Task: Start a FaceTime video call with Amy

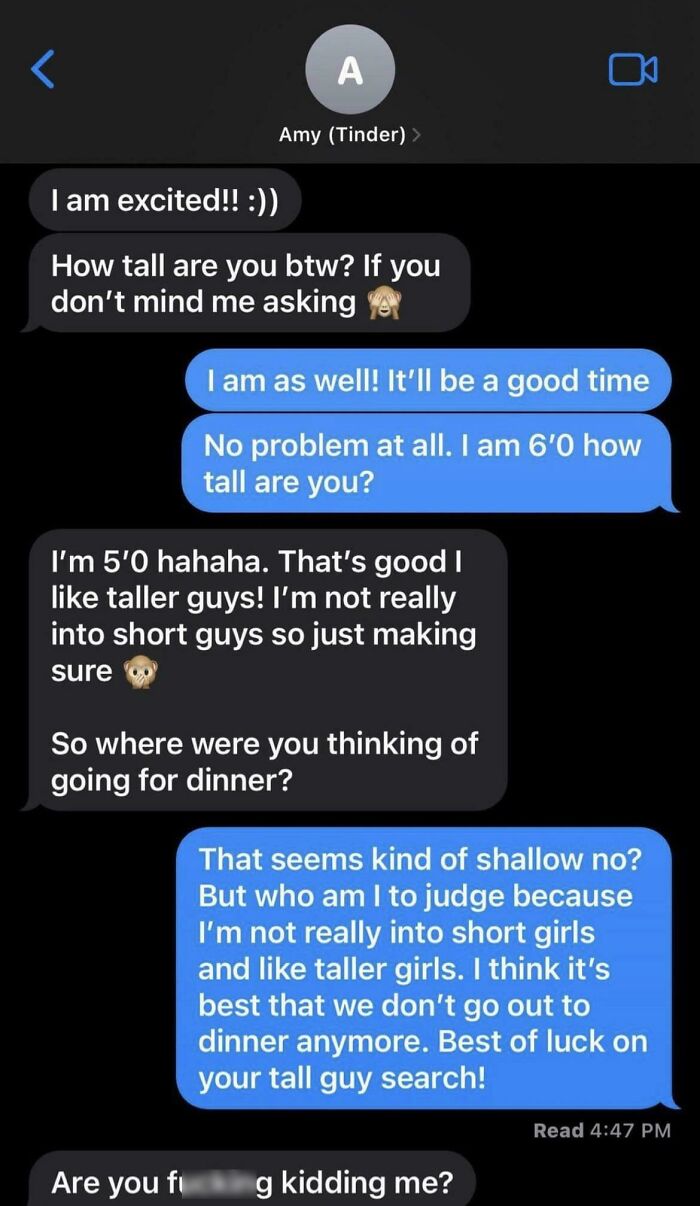Action: click(632, 69)
